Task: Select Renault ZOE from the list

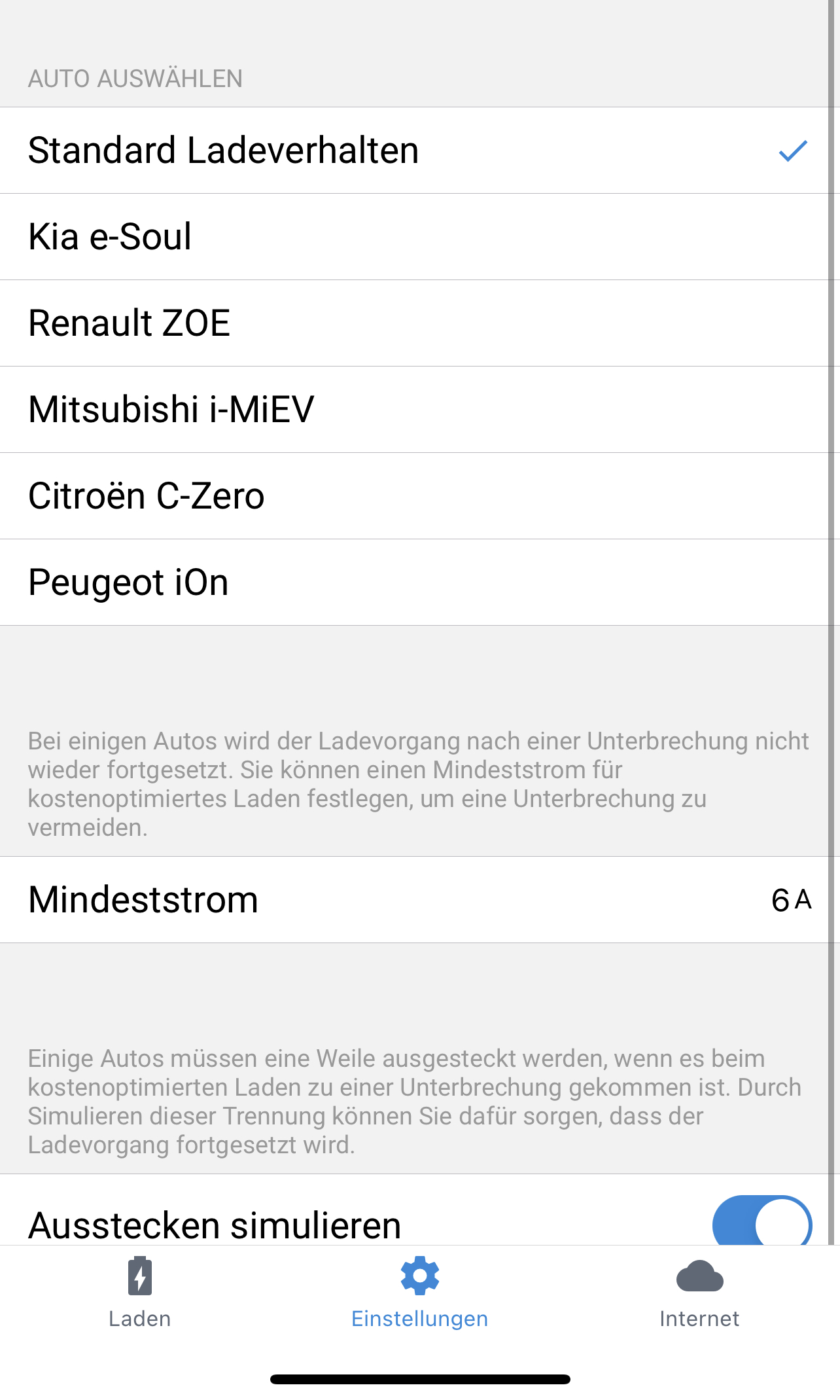Action: 419,323
